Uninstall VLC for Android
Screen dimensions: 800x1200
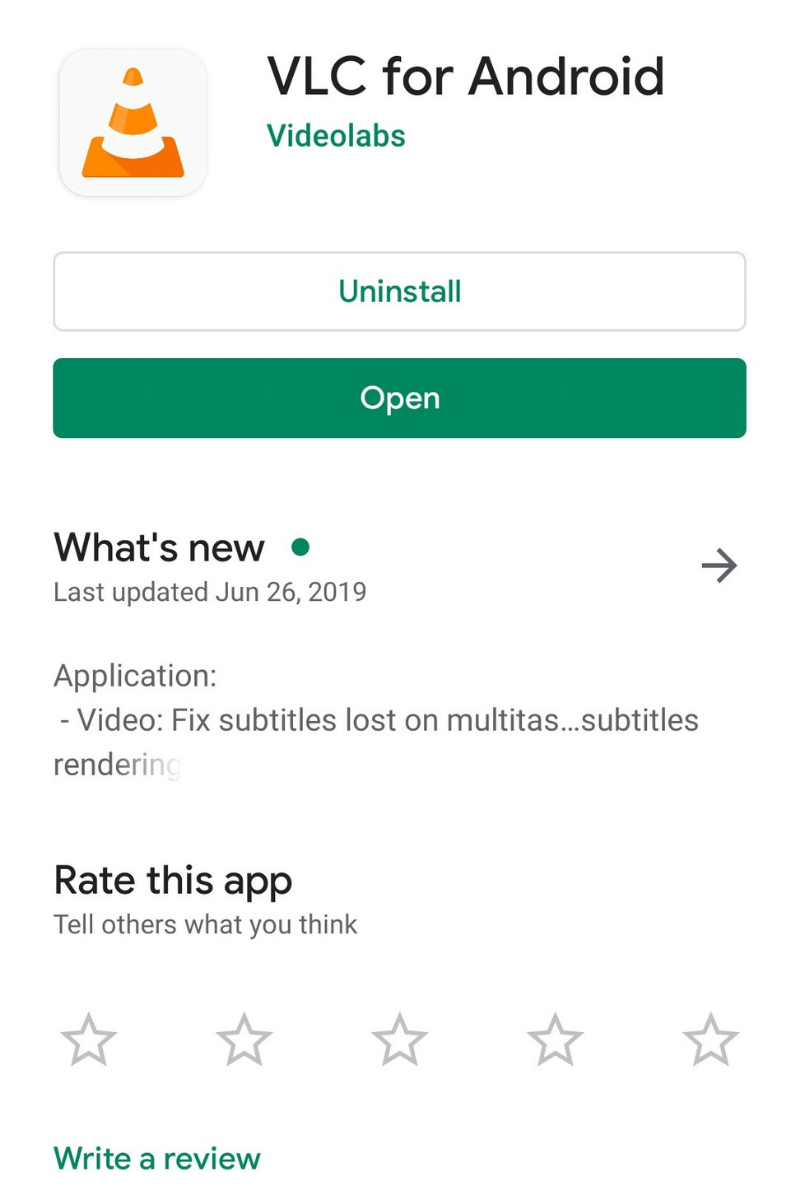[399, 291]
